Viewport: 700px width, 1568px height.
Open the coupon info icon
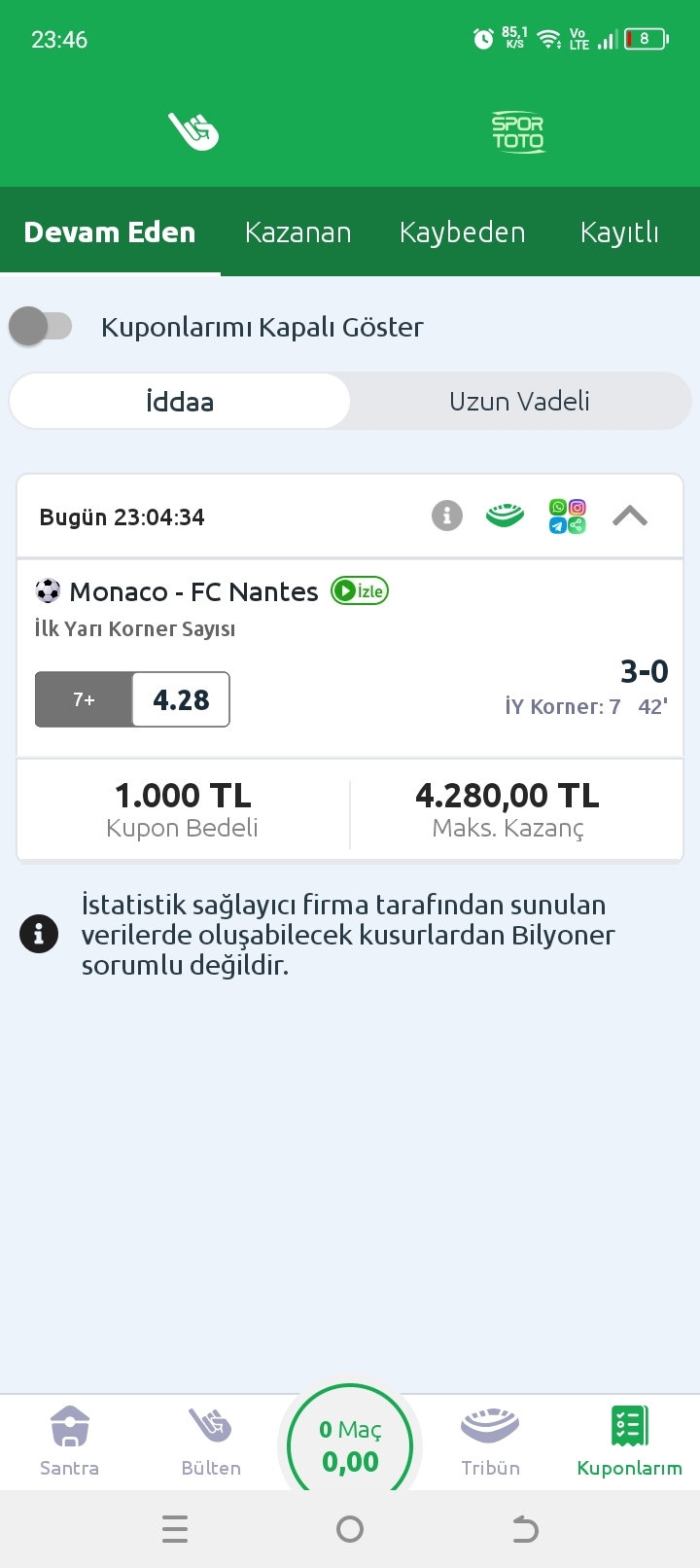click(447, 516)
